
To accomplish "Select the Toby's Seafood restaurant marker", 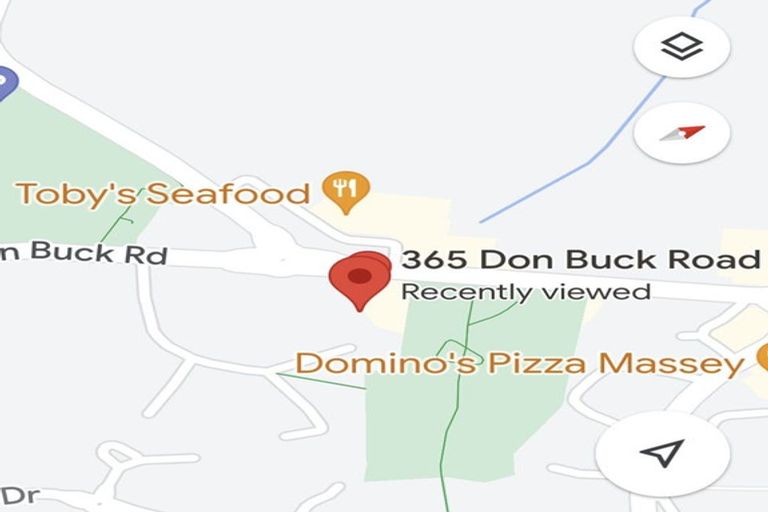I will [346, 191].
